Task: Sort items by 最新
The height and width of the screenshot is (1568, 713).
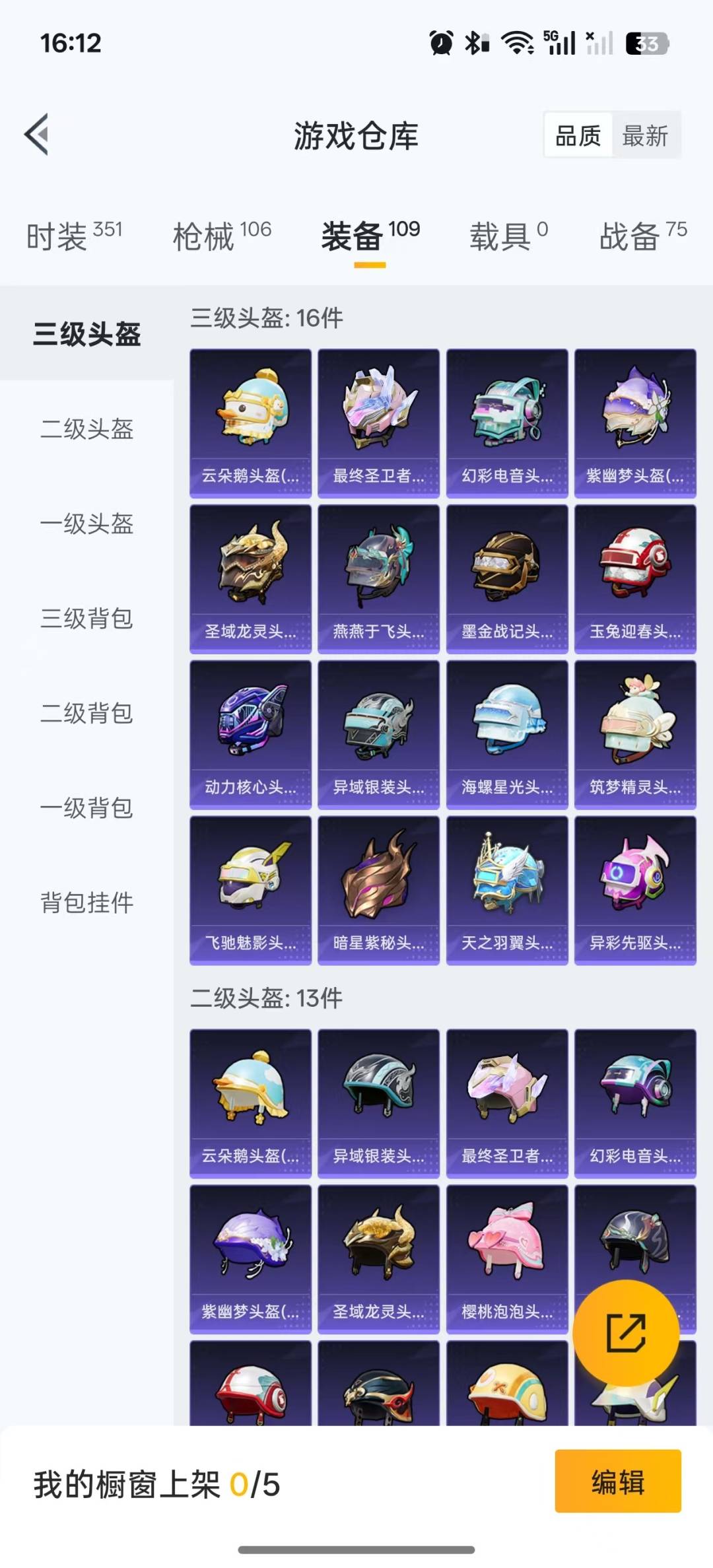Action: tap(645, 136)
